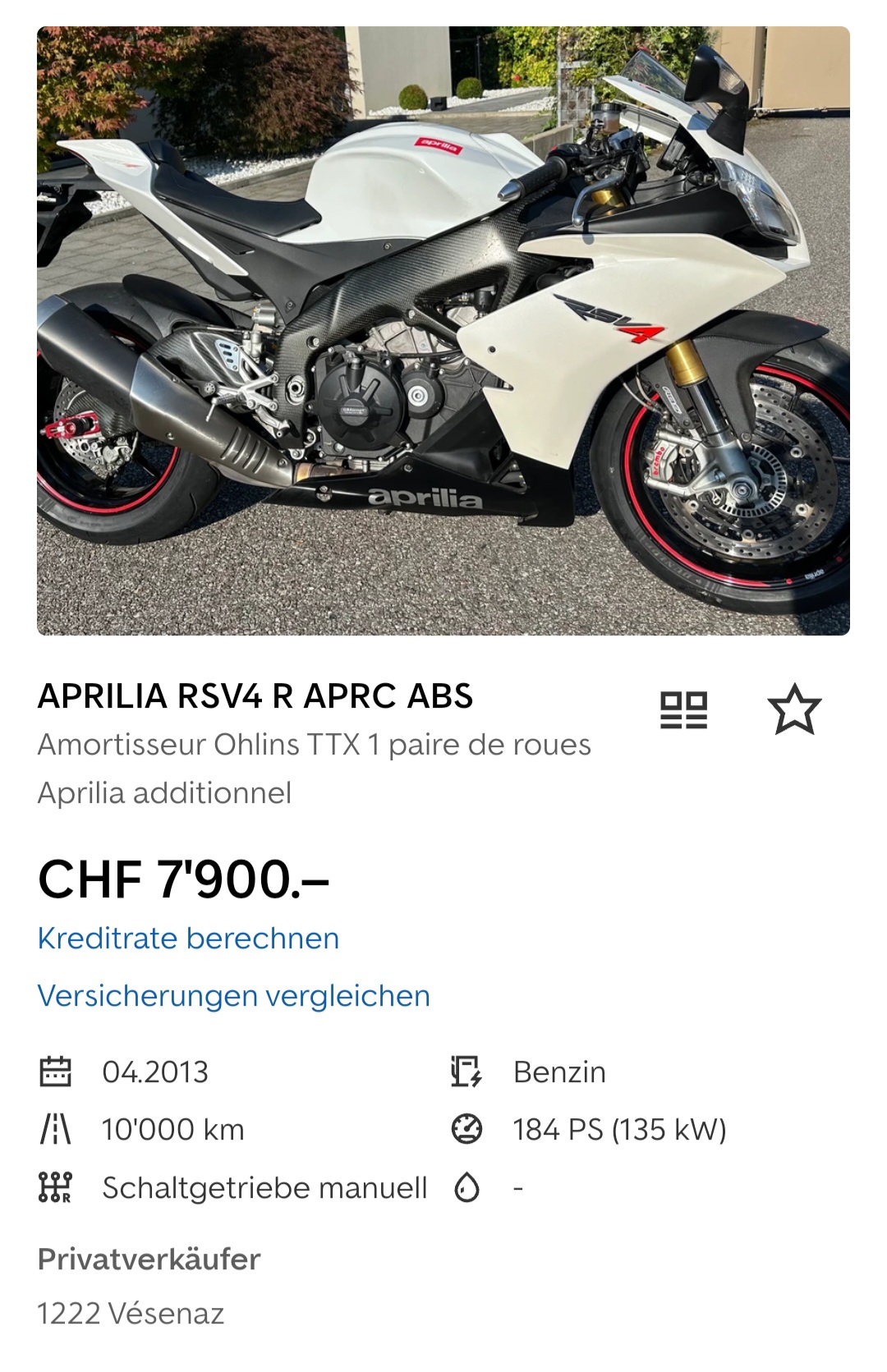Screen dimensions: 887x1372
Task: Open the Aprilia RSV4 listing photo
Action: click(443, 330)
